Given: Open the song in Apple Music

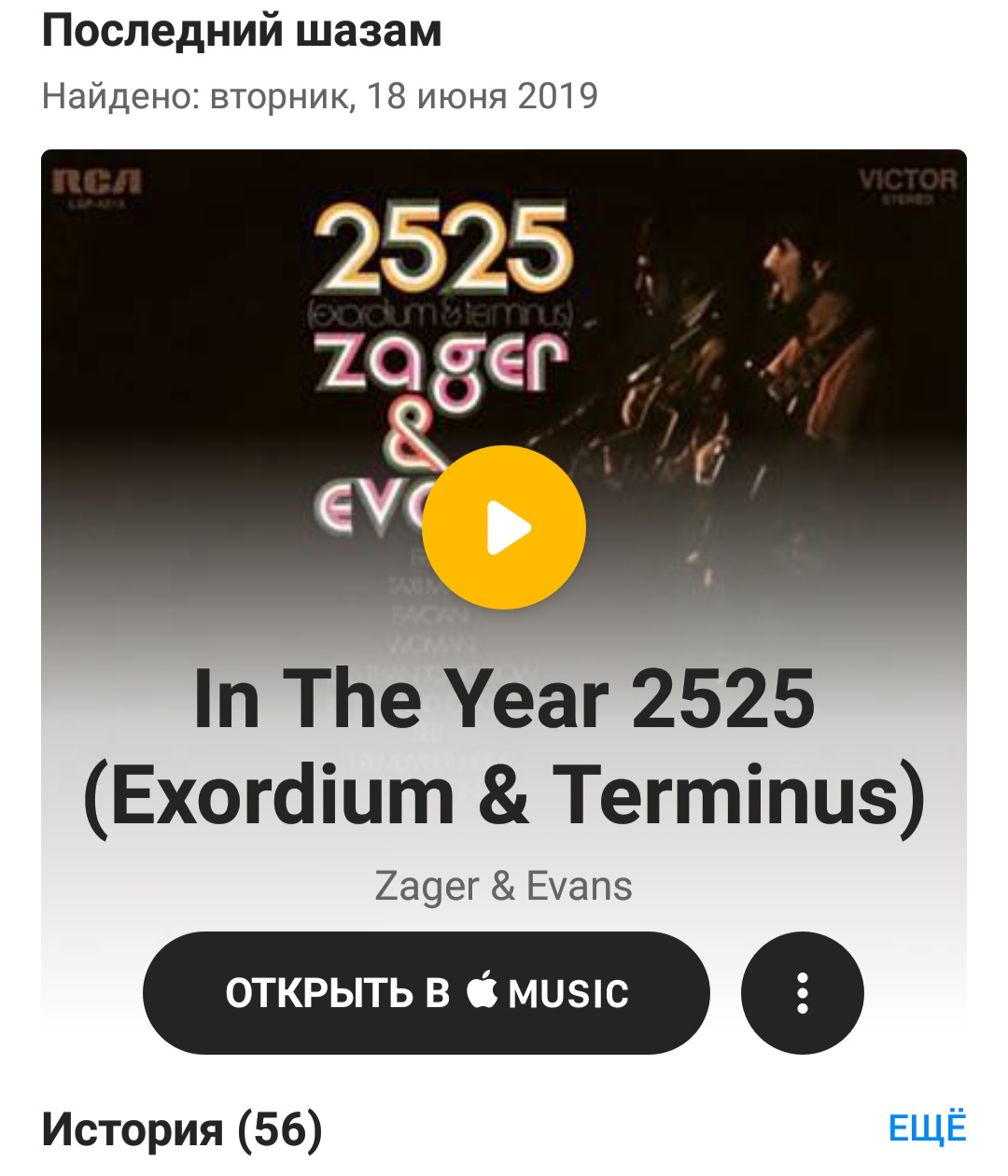Looking at the screenshot, I should click(427, 993).
